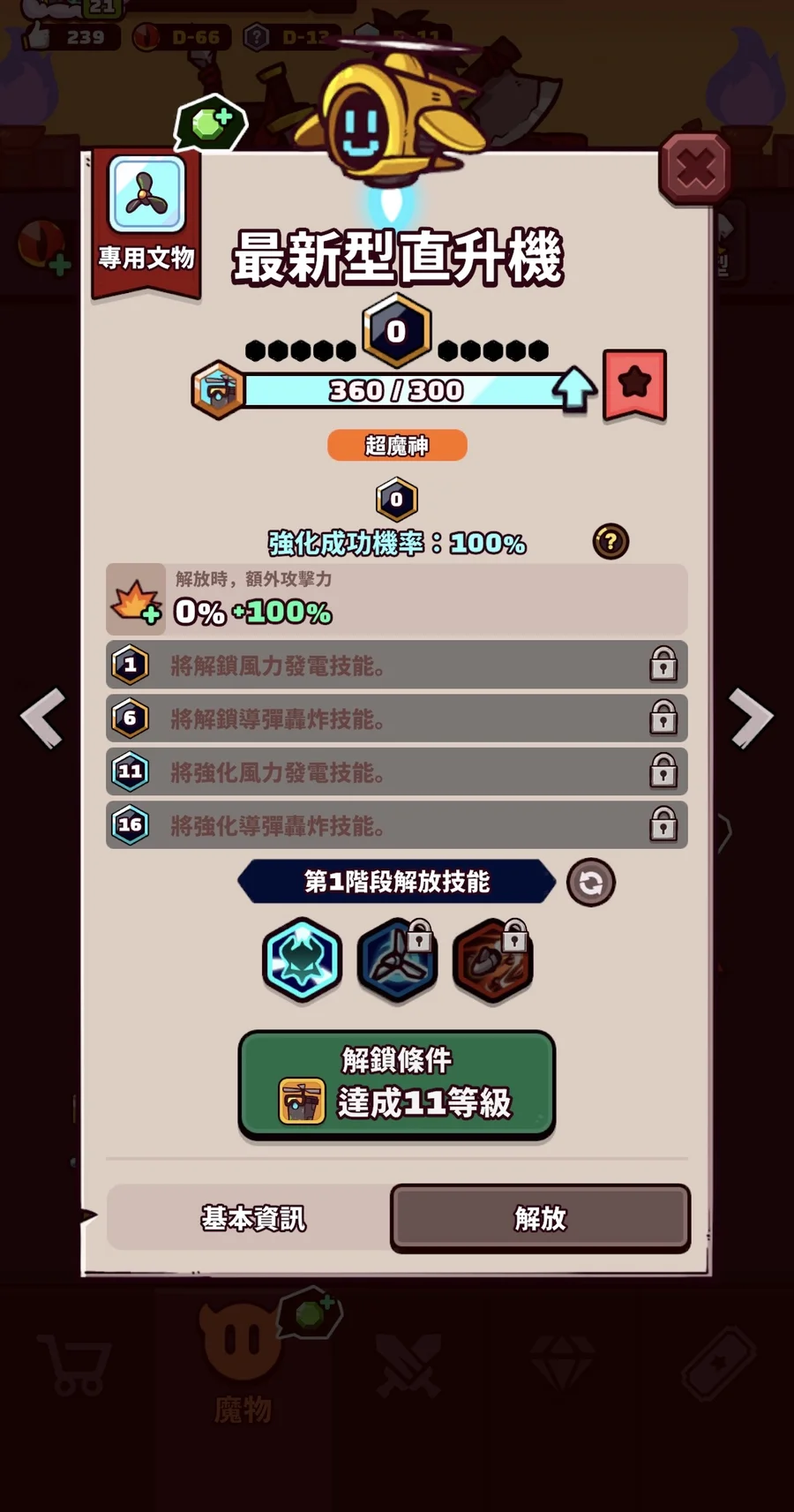The height and width of the screenshot is (1512, 794).
Task: Tap the red star bookmark flag
Action: [634, 385]
